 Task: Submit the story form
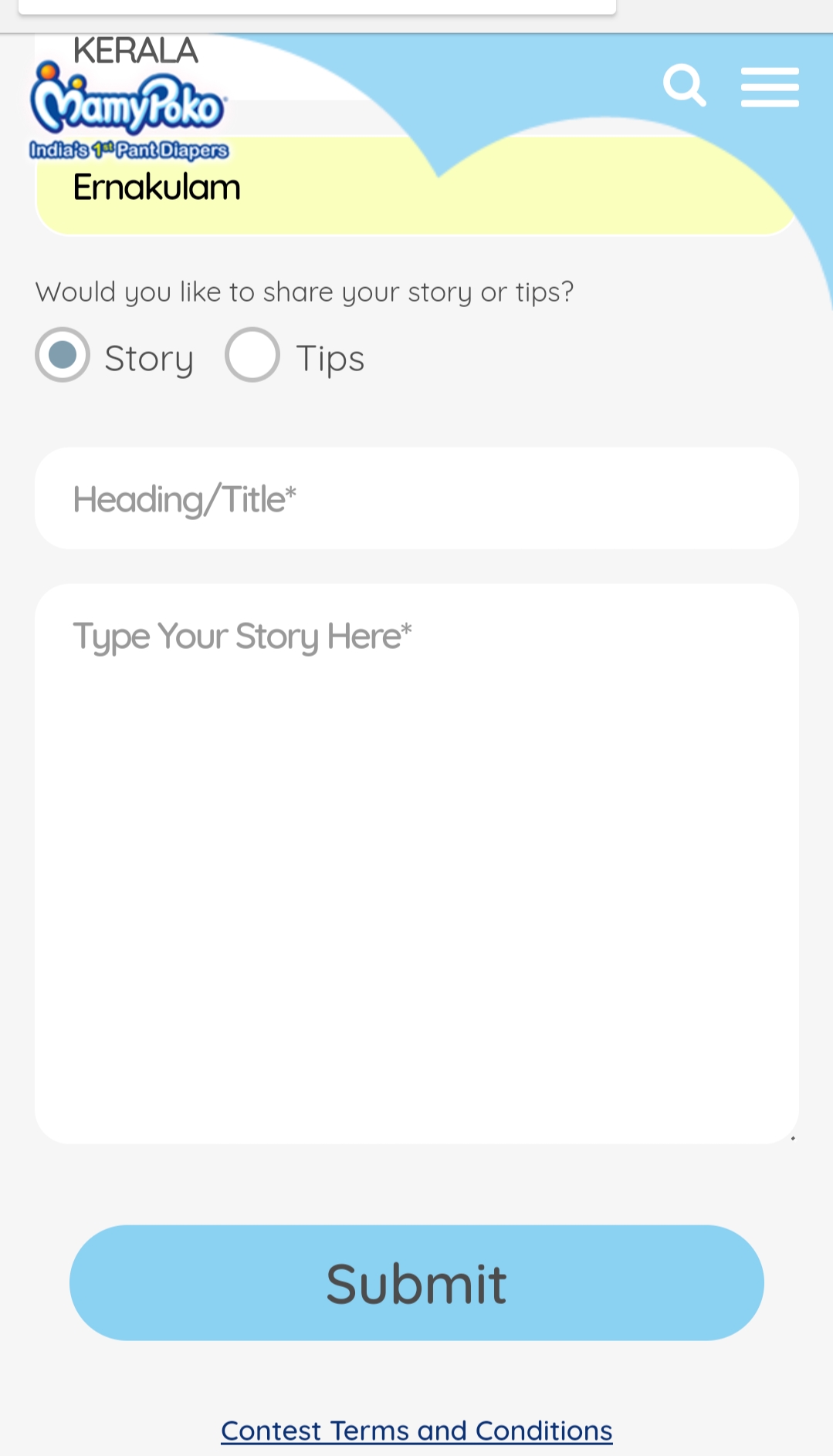pyautogui.click(x=417, y=1282)
